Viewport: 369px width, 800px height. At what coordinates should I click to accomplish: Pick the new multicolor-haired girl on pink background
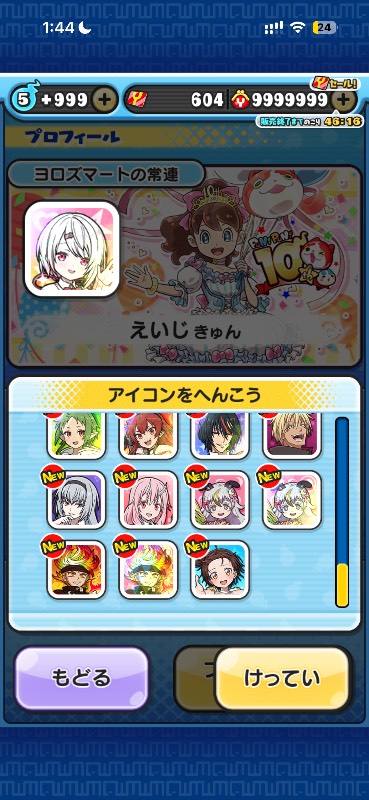click(220, 499)
